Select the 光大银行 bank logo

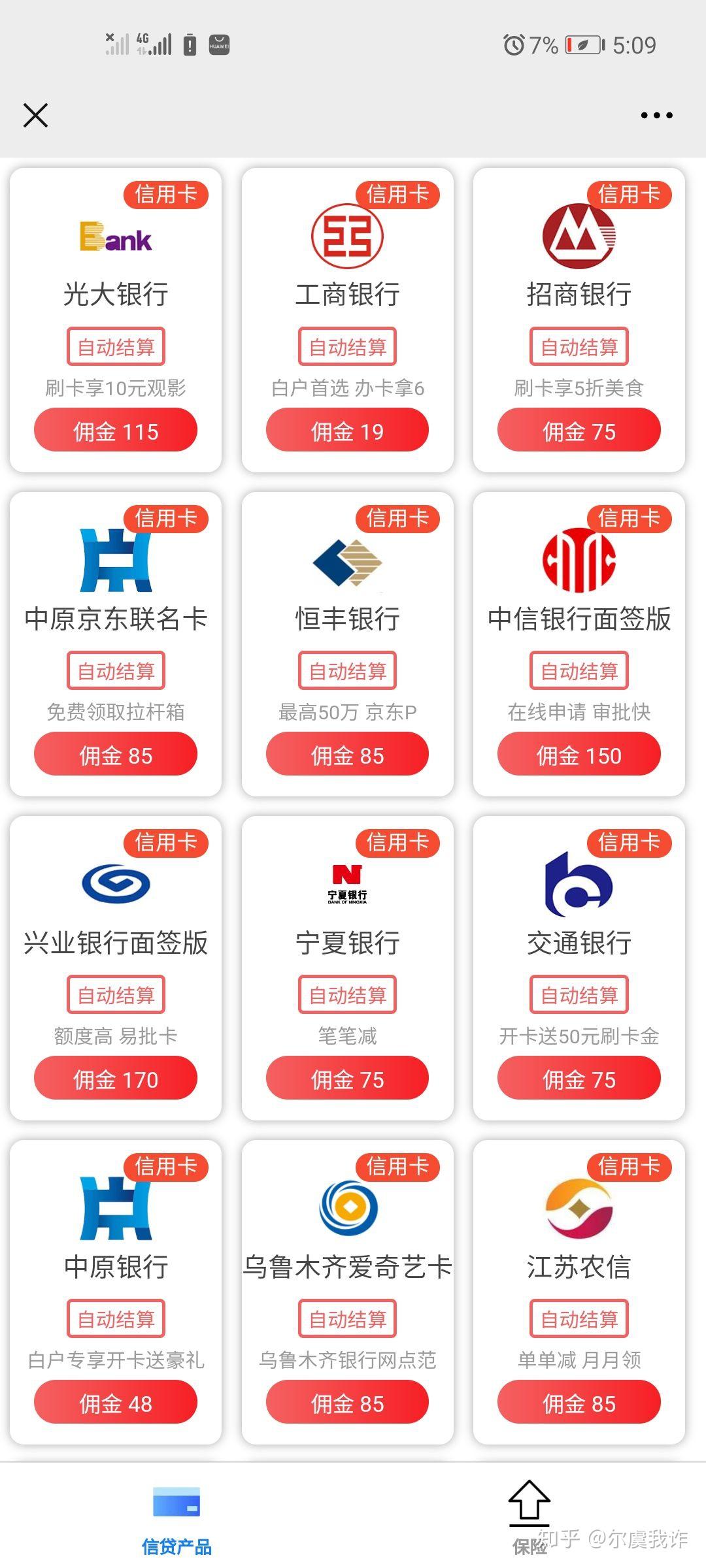(x=115, y=237)
